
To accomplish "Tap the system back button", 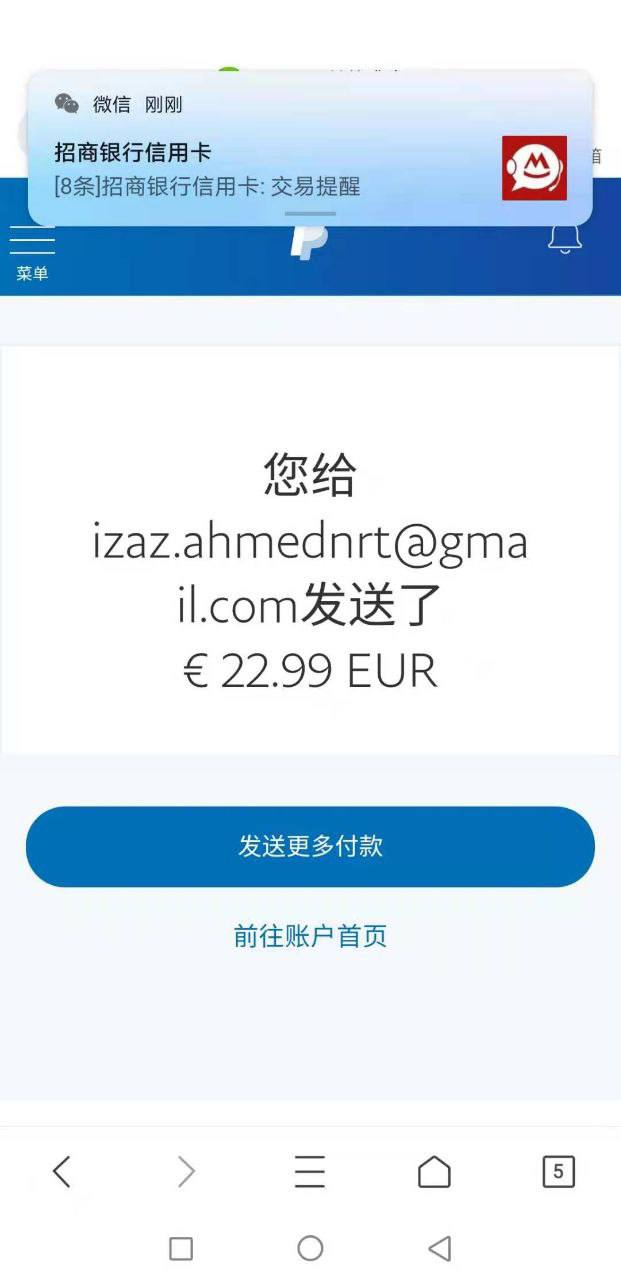I will coord(439,1248).
